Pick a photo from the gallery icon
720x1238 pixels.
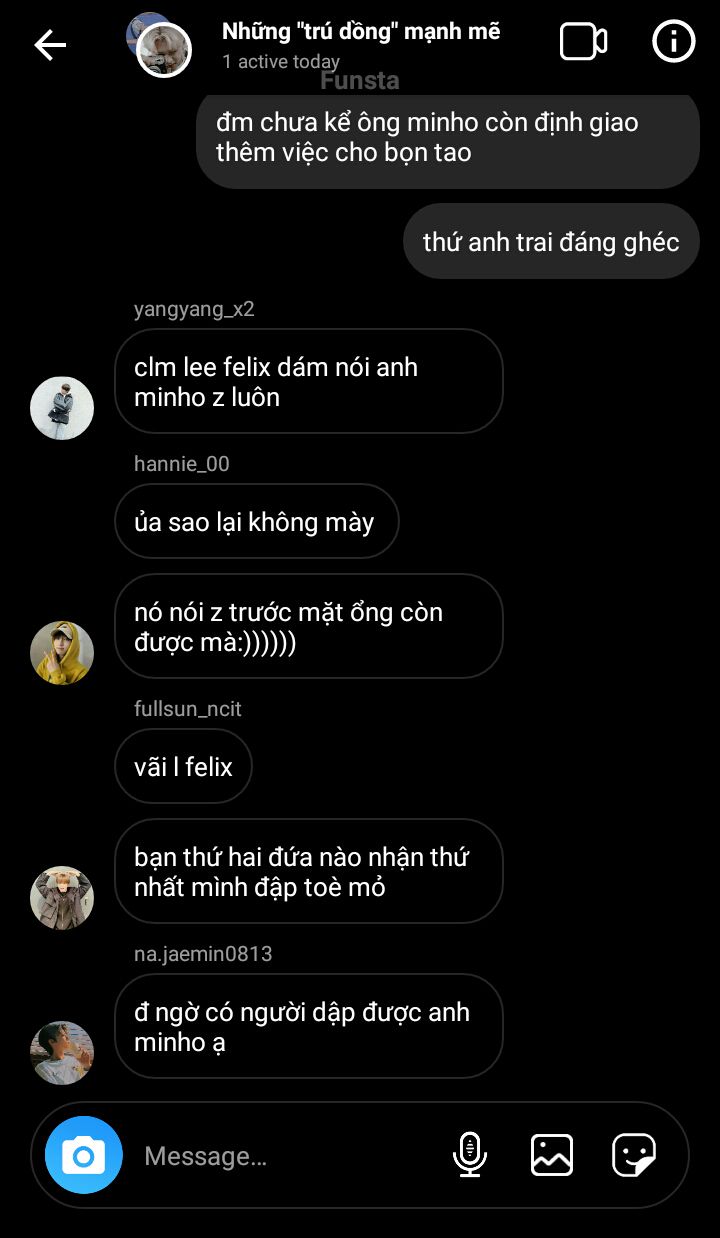click(x=552, y=1155)
